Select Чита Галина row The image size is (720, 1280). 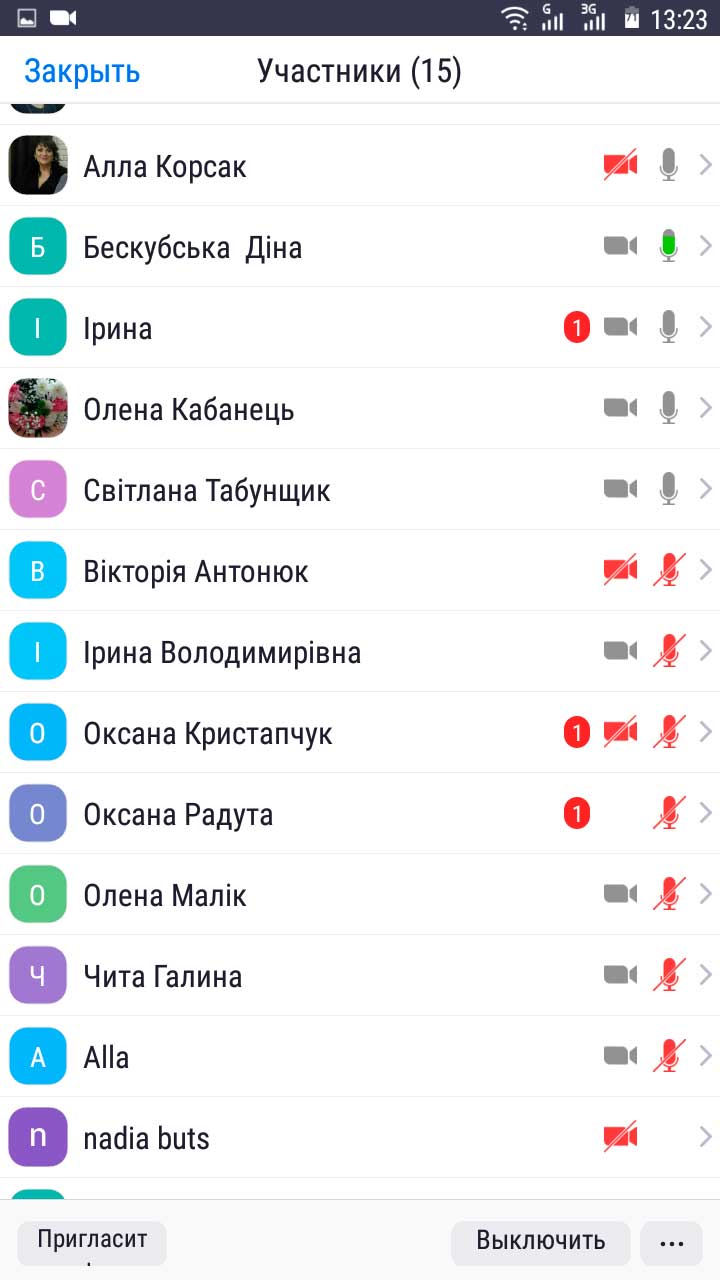360,976
